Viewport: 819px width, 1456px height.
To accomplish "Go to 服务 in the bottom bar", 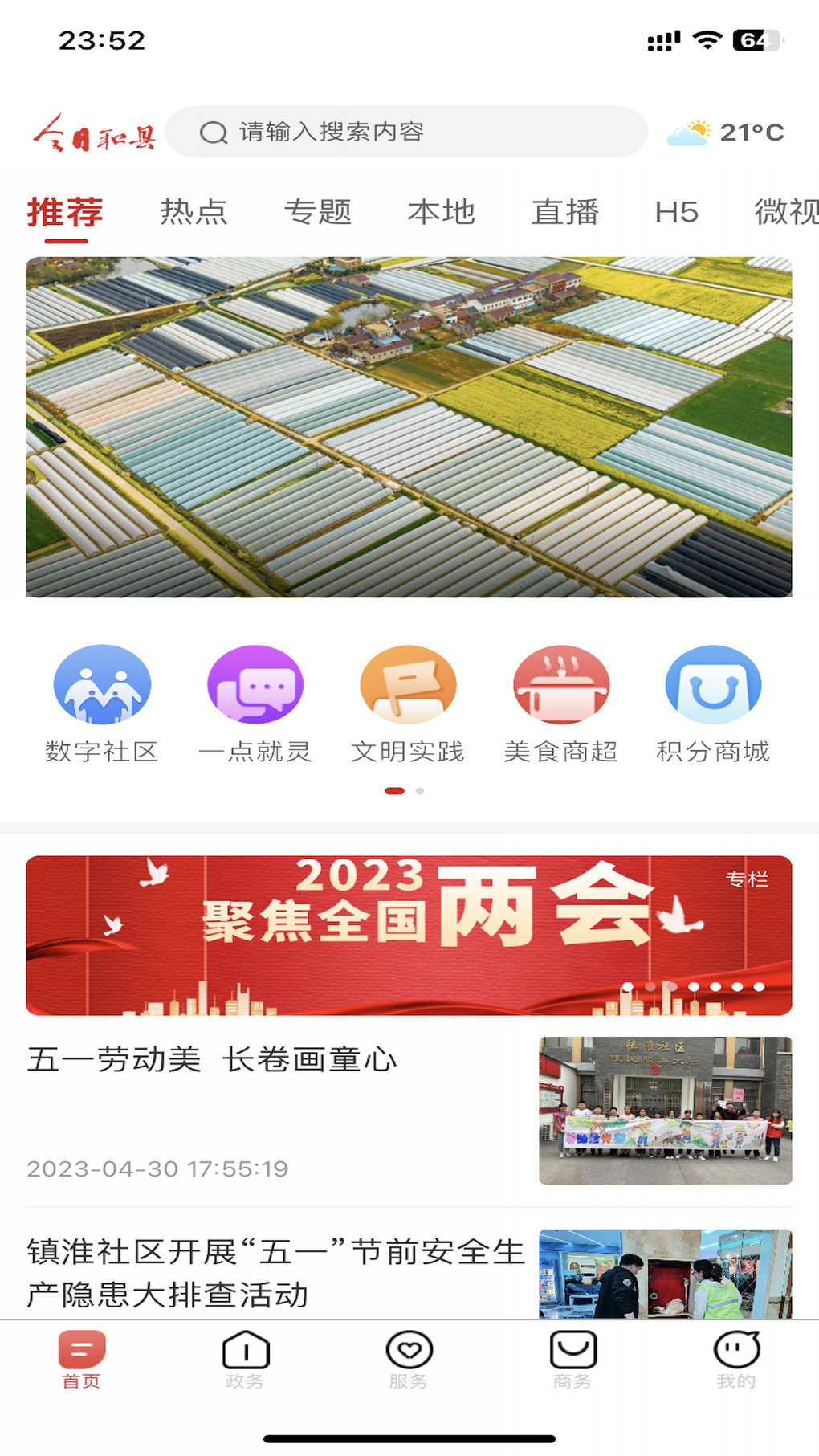I will [409, 1359].
